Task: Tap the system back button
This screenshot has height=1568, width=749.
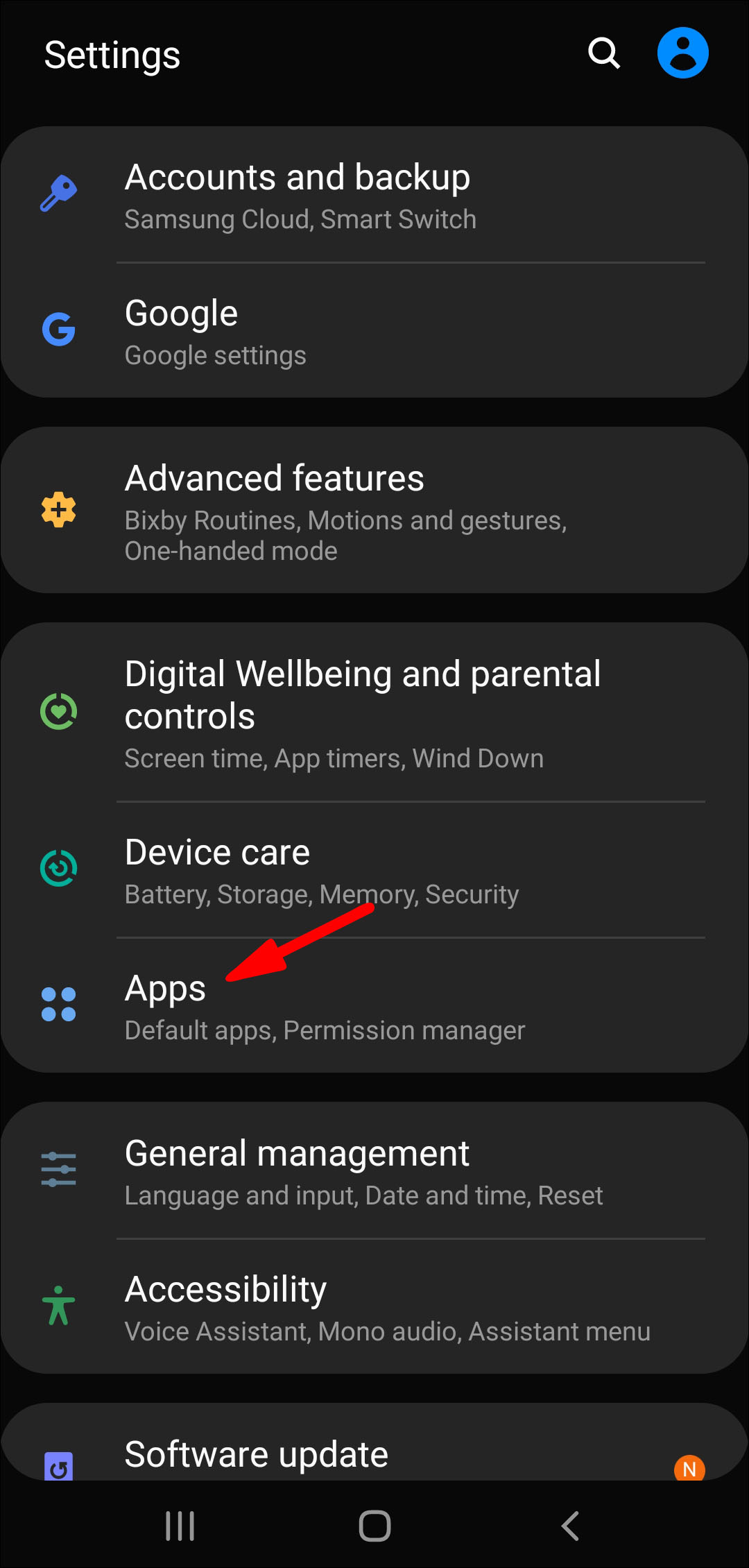Action: [x=570, y=1526]
